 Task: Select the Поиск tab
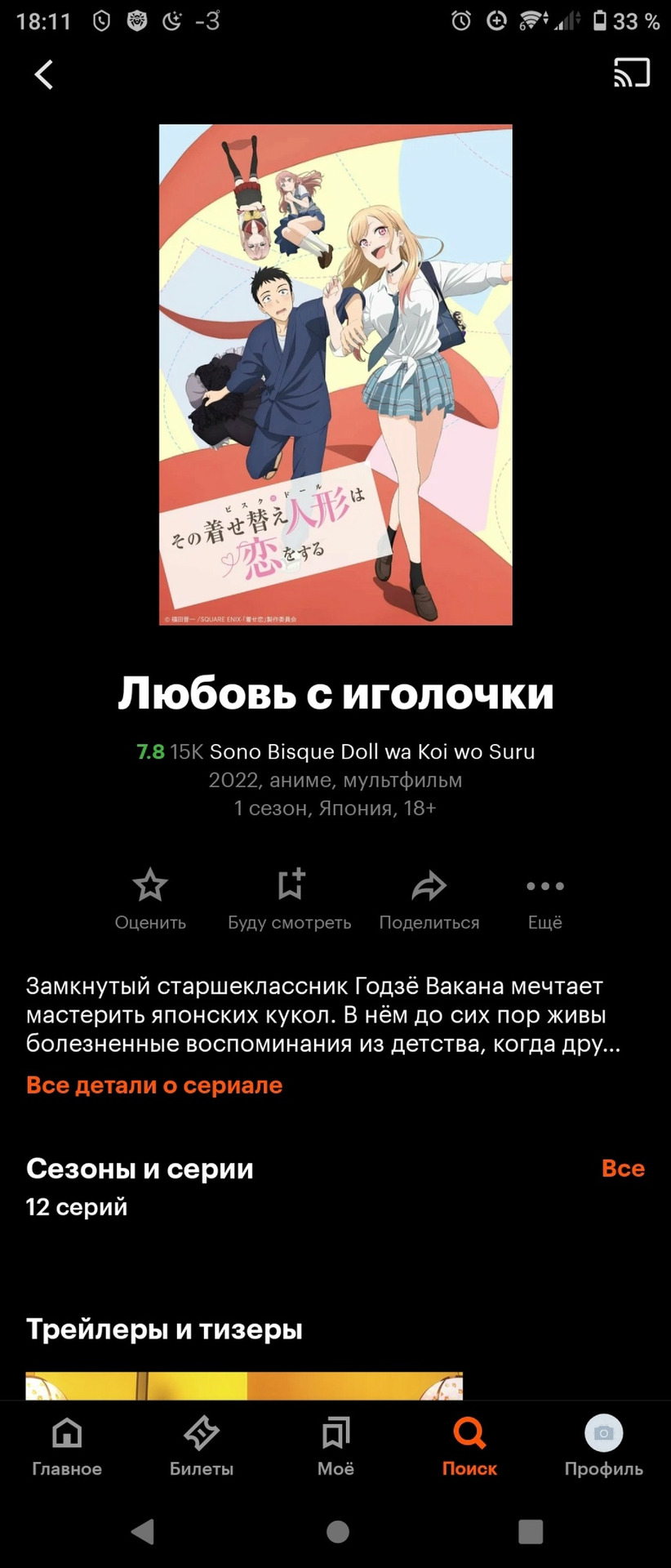point(469,1447)
